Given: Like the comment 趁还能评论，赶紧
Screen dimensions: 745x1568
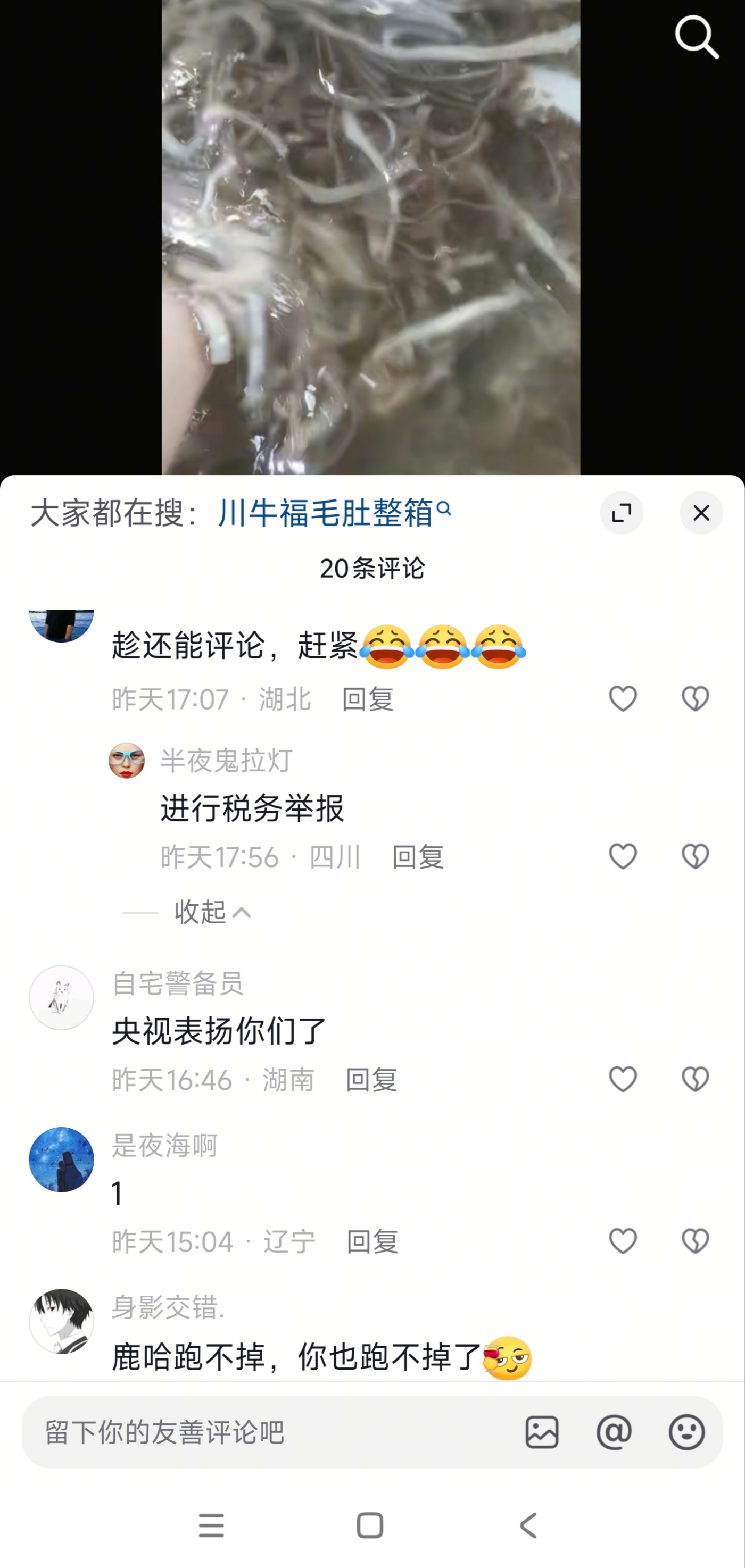Looking at the screenshot, I should coord(623,698).
